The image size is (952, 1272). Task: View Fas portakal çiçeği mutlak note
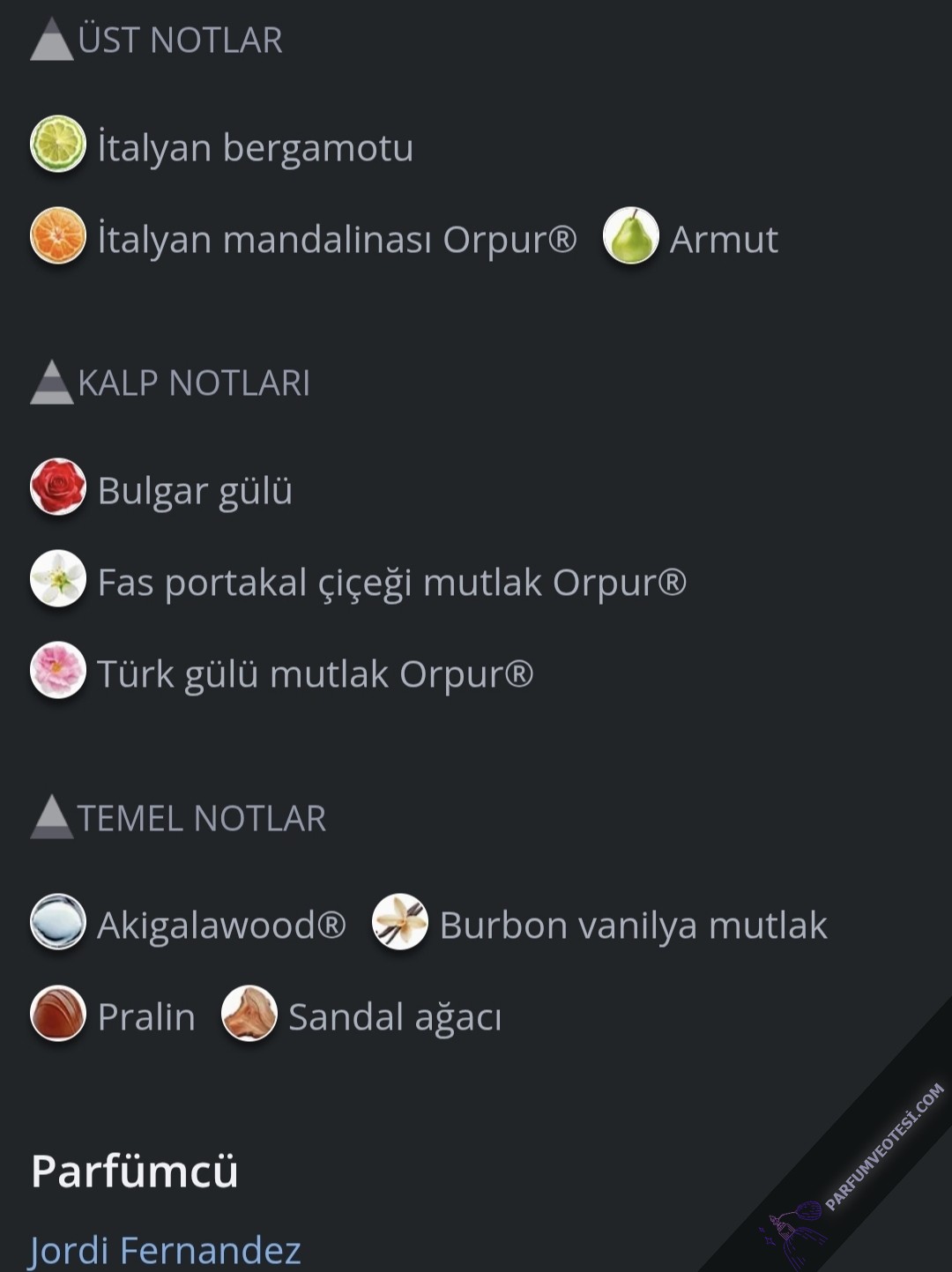coord(390,582)
